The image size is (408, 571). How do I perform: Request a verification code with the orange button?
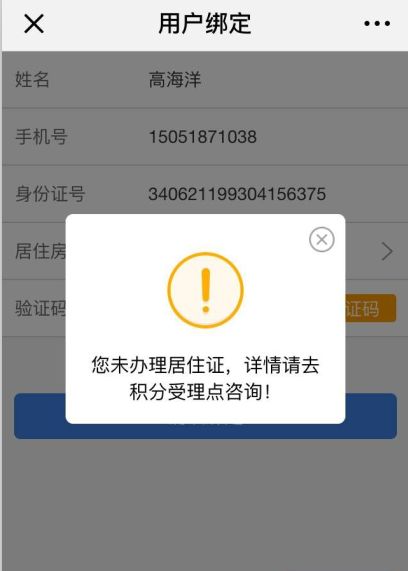[370, 309]
